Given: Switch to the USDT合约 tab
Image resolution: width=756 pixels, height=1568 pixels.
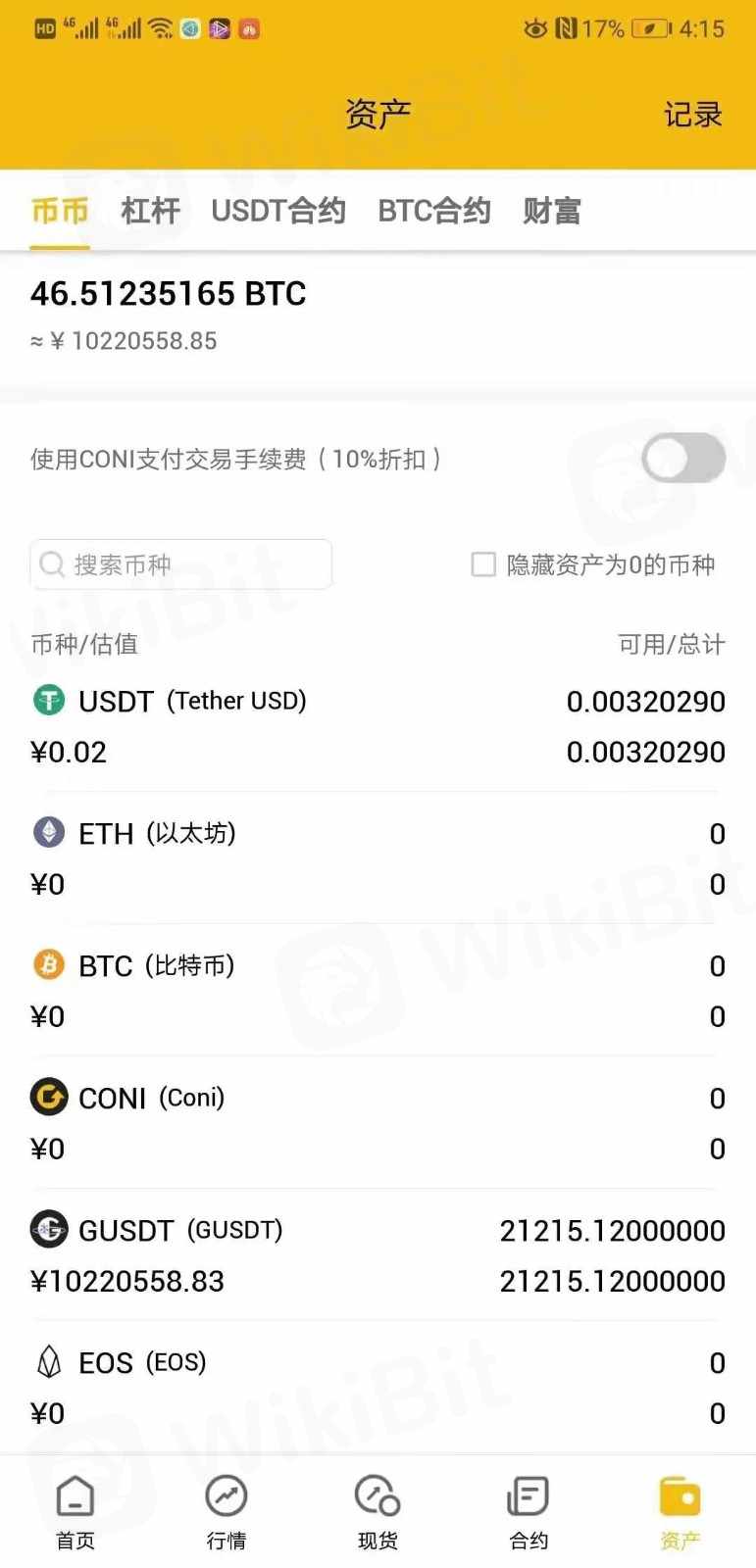Looking at the screenshot, I should click(278, 211).
